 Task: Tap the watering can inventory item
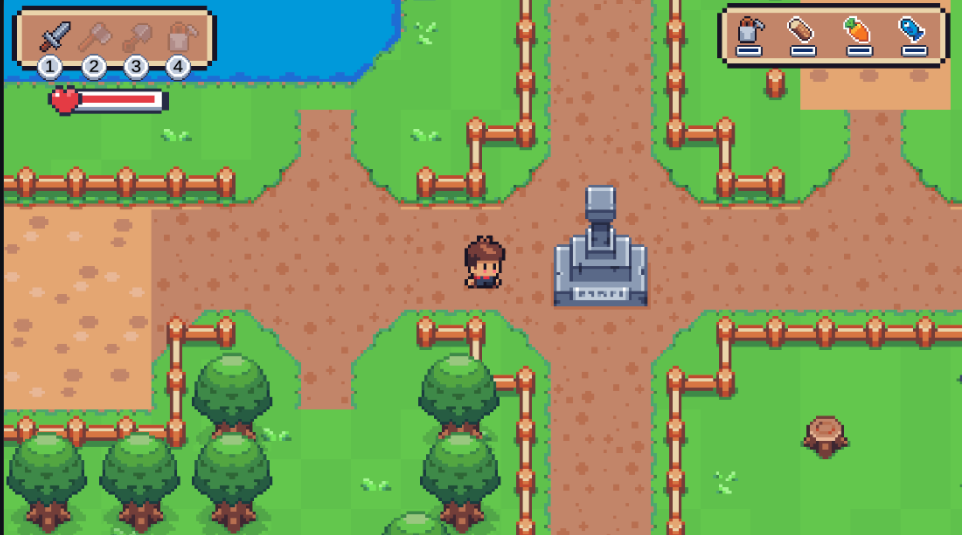pos(748,31)
